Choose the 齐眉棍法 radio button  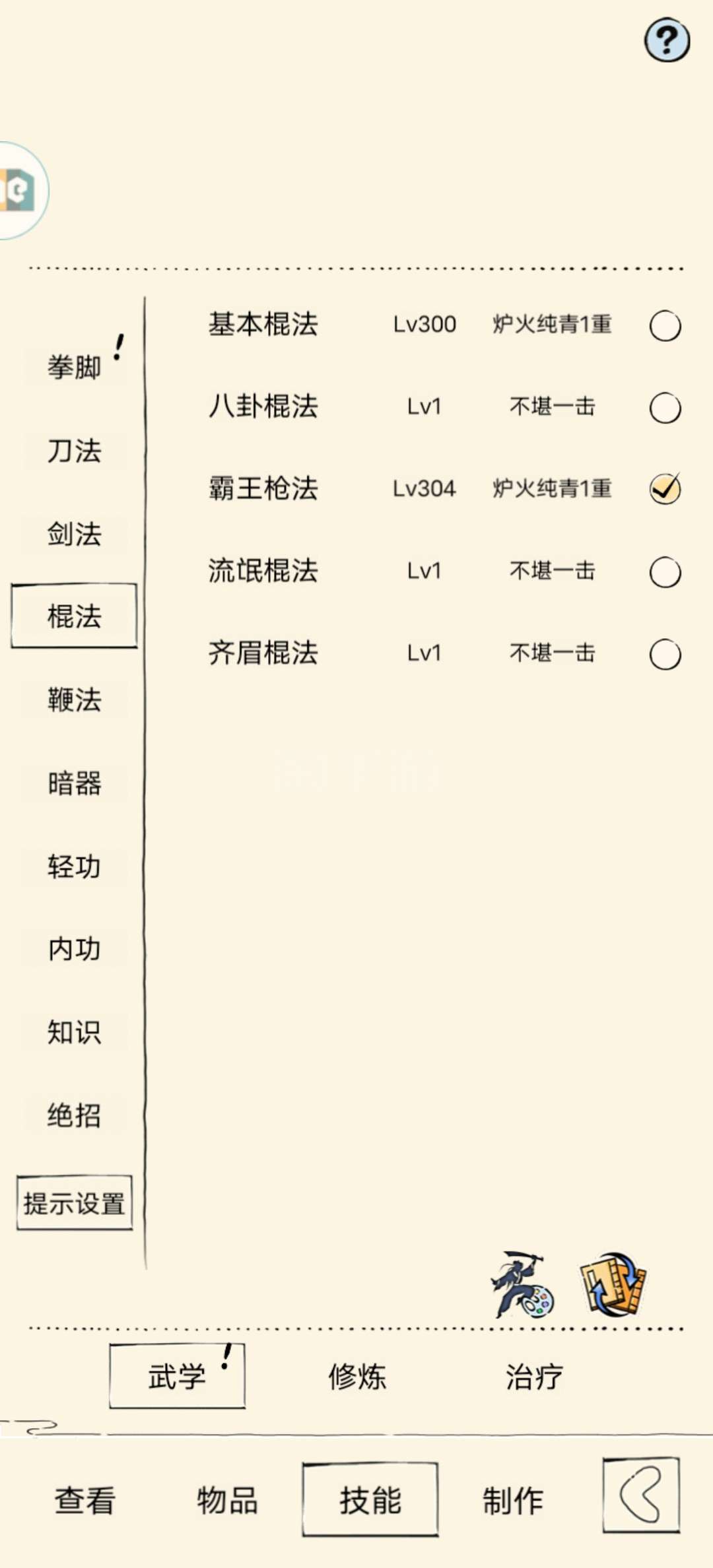click(x=665, y=654)
